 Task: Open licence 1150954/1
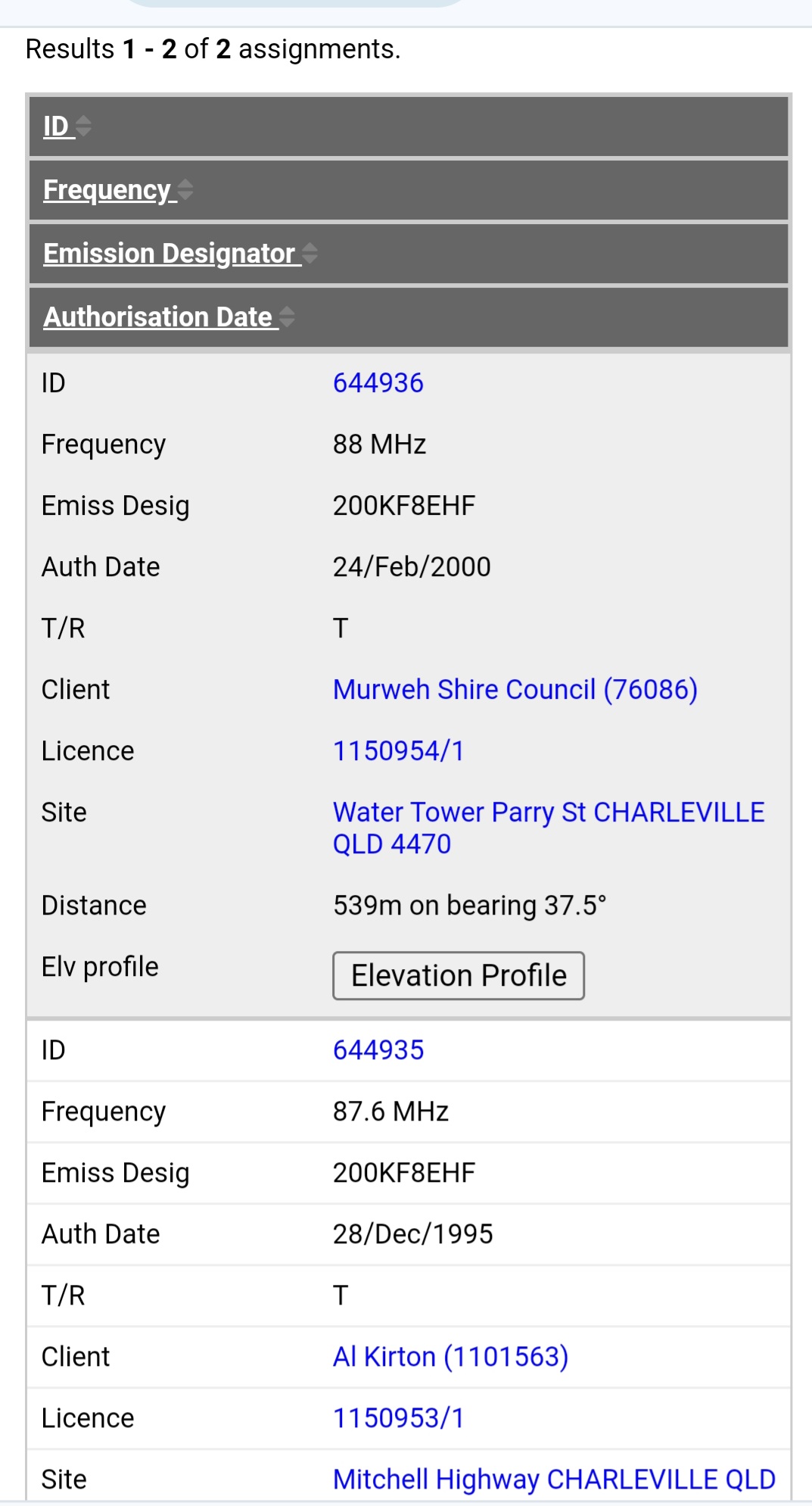(x=398, y=751)
